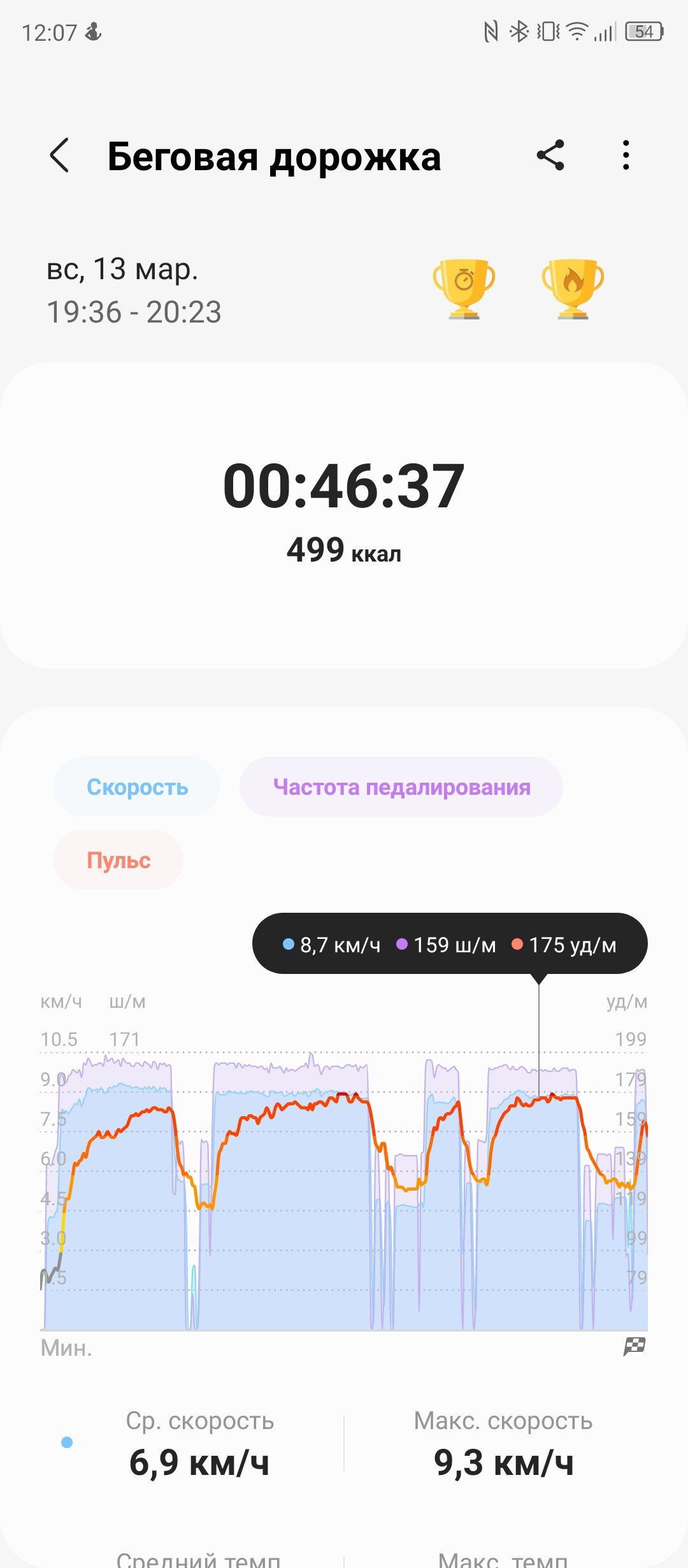Share this treadmill workout

550,156
